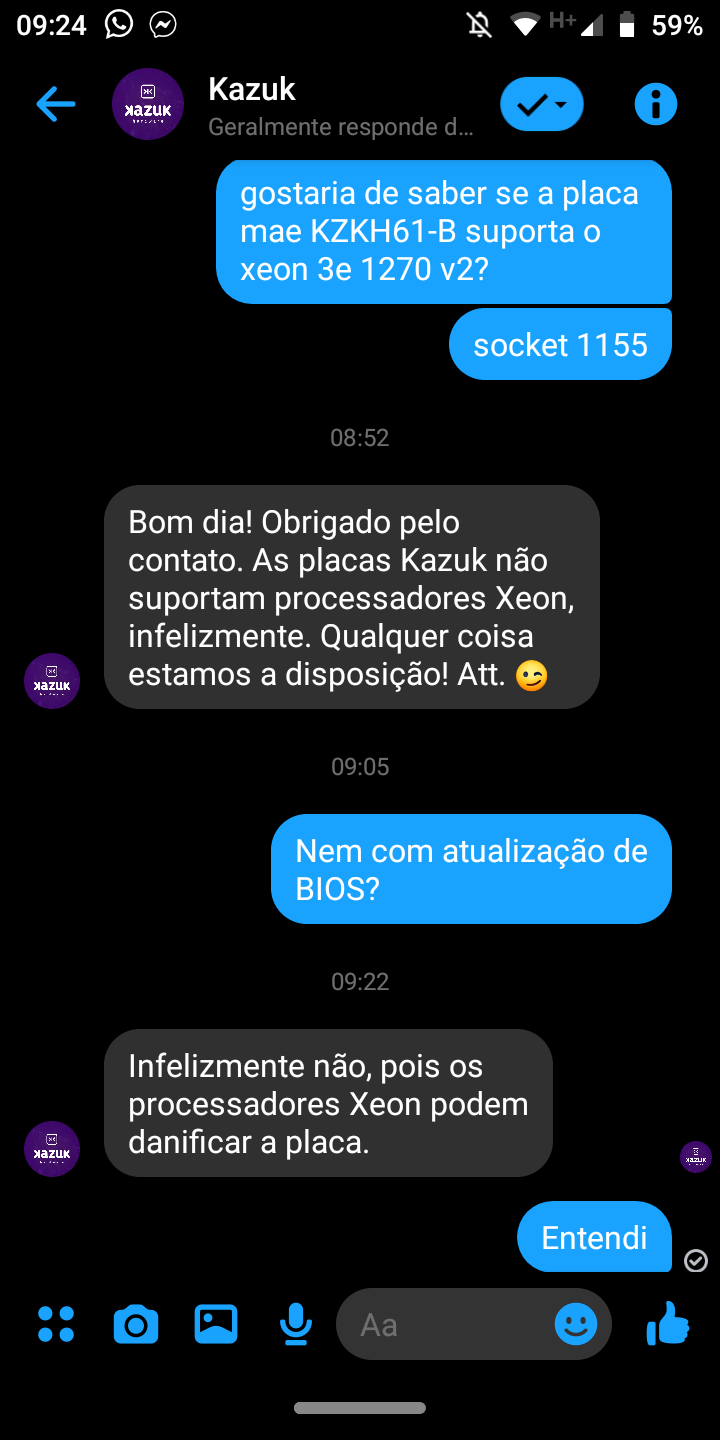The height and width of the screenshot is (1440, 720).
Task: Open the four-dot more options menu
Action: click(56, 1324)
